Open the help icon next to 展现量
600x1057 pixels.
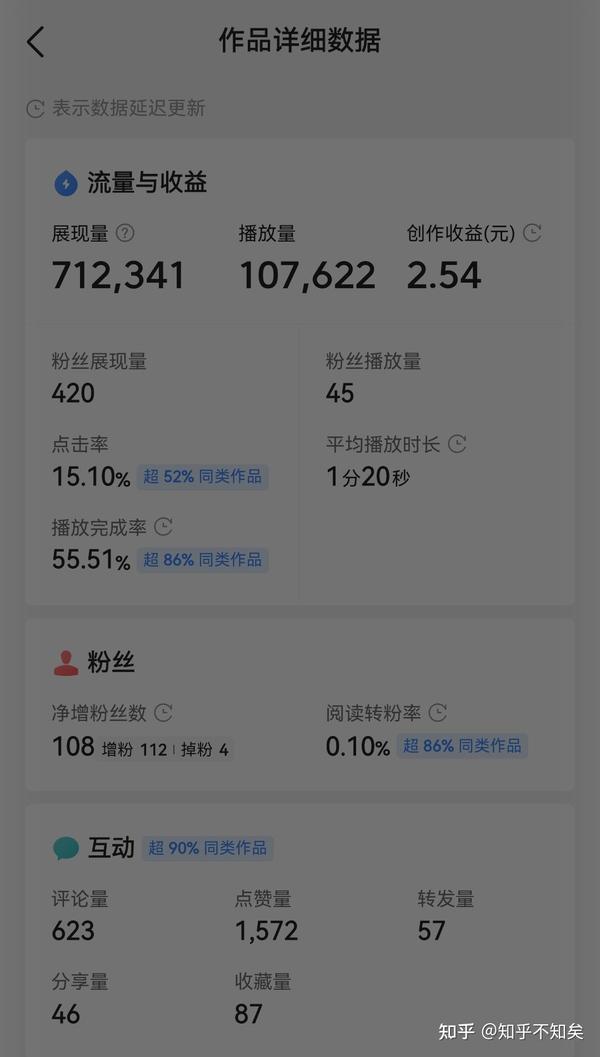tap(125, 233)
